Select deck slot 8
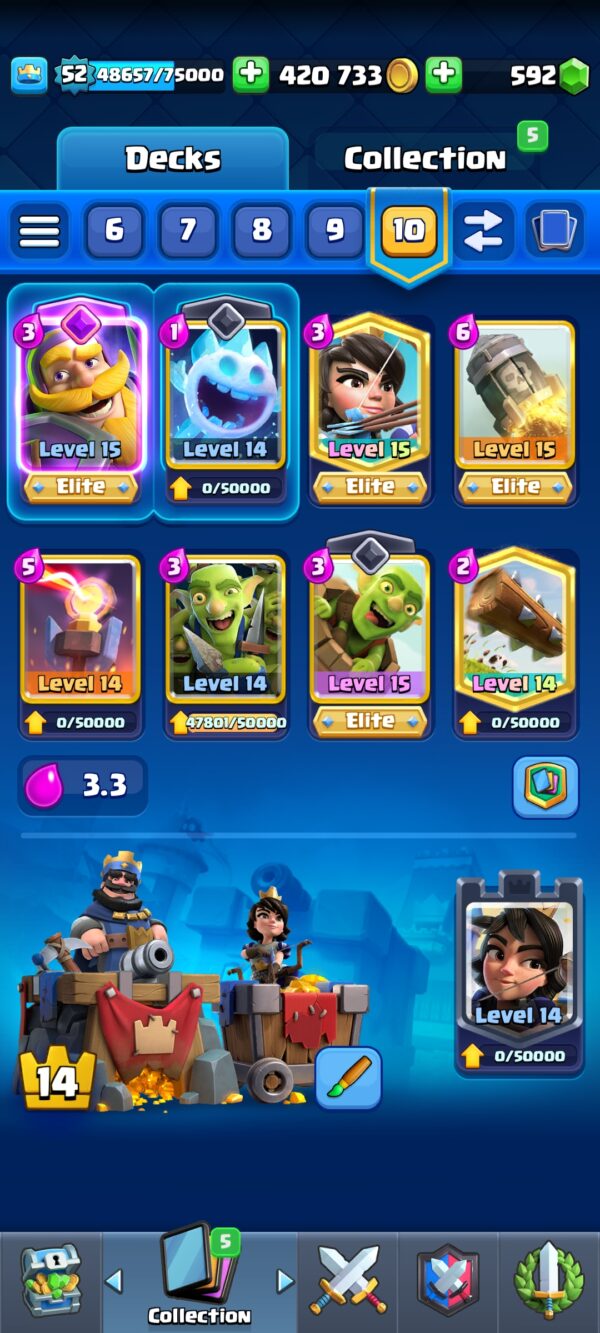Screen dimensions: 600x1333 (261, 231)
